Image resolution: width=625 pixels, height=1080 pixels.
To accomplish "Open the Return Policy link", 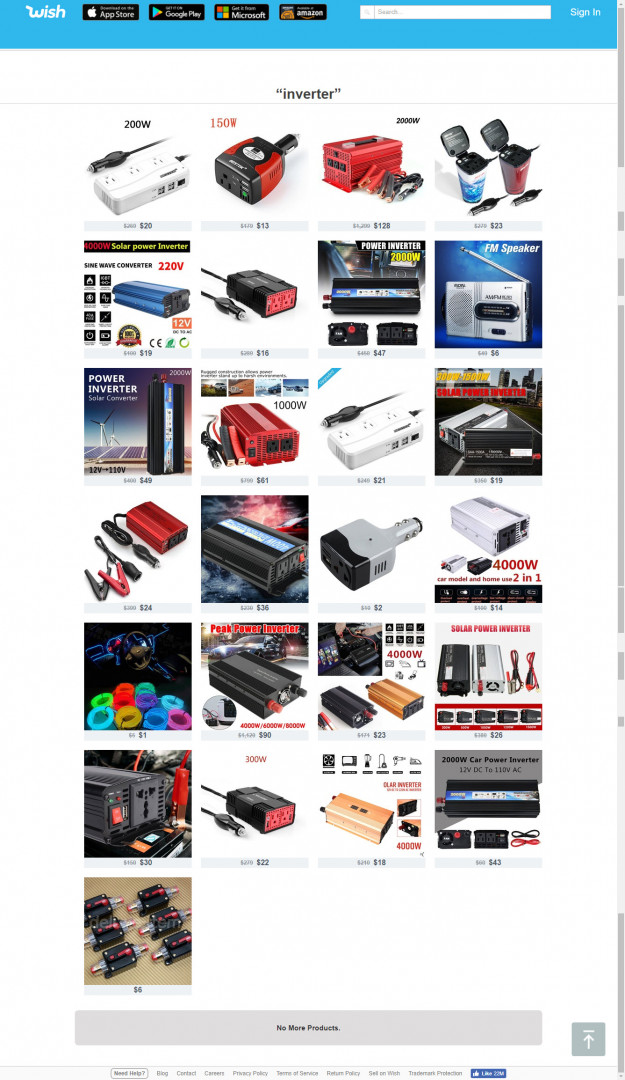I will [x=343, y=1073].
